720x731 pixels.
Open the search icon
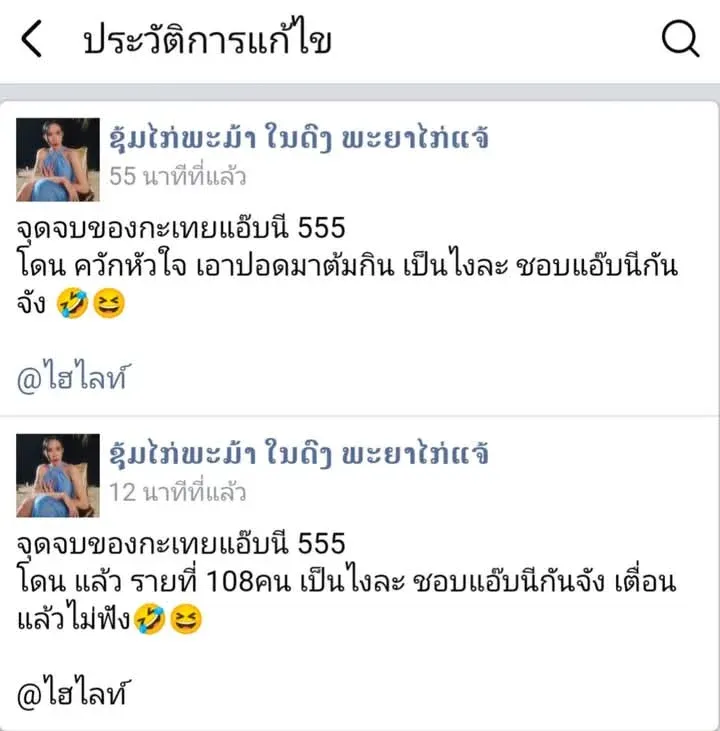point(680,40)
